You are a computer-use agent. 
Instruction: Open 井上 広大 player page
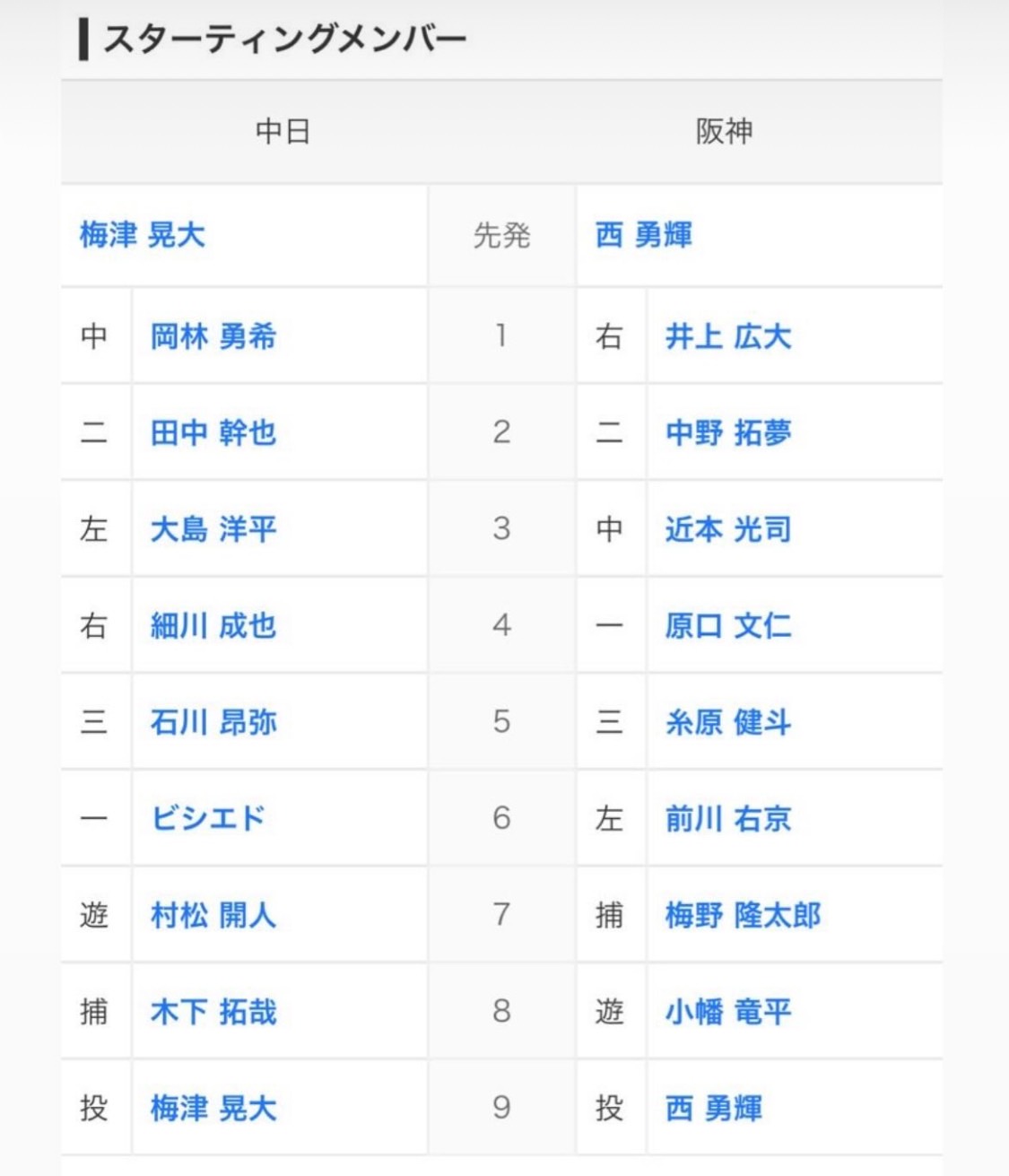728,337
